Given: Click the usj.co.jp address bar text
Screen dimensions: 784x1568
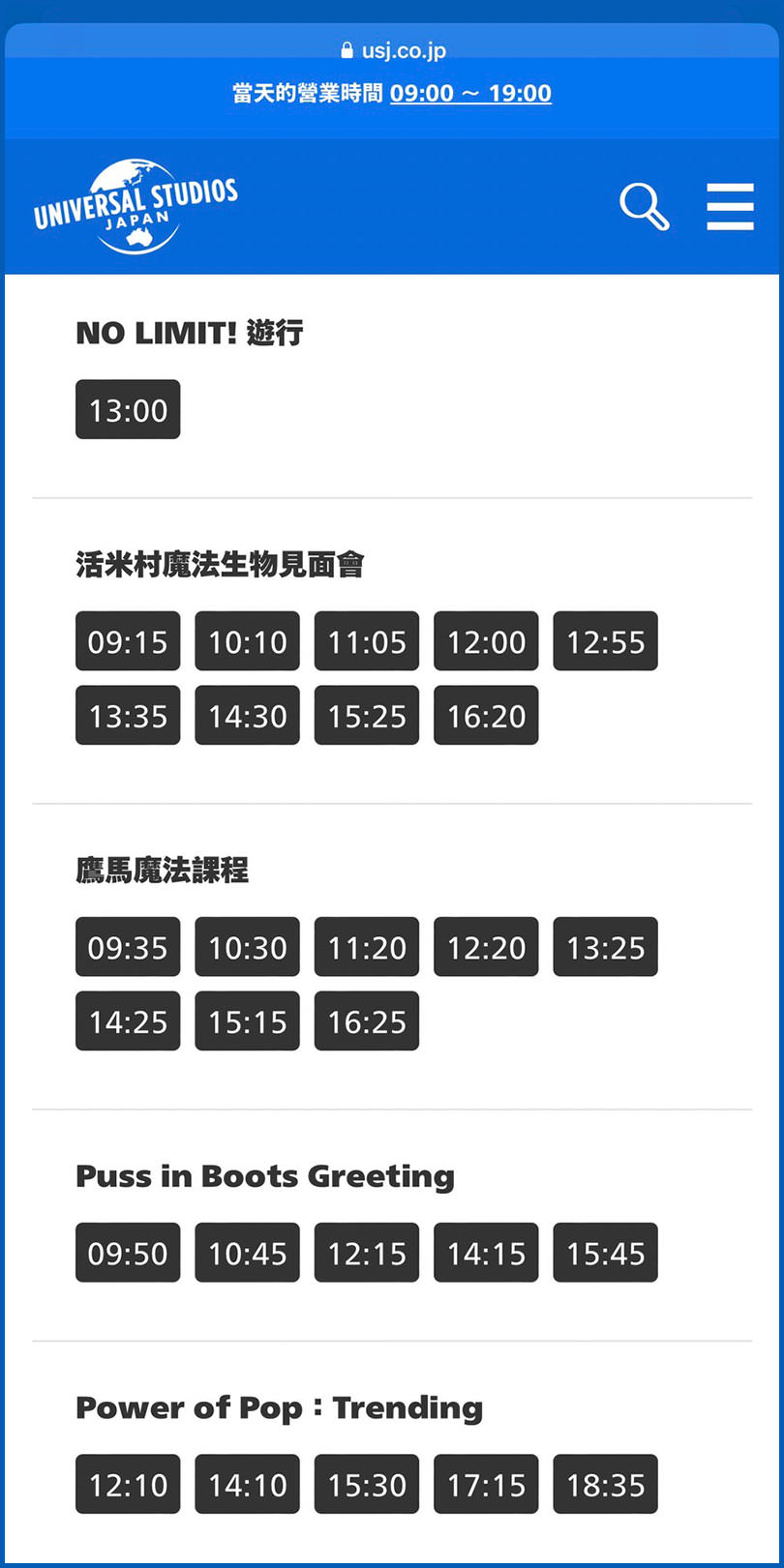Looking at the screenshot, I should tap(403, 48).
